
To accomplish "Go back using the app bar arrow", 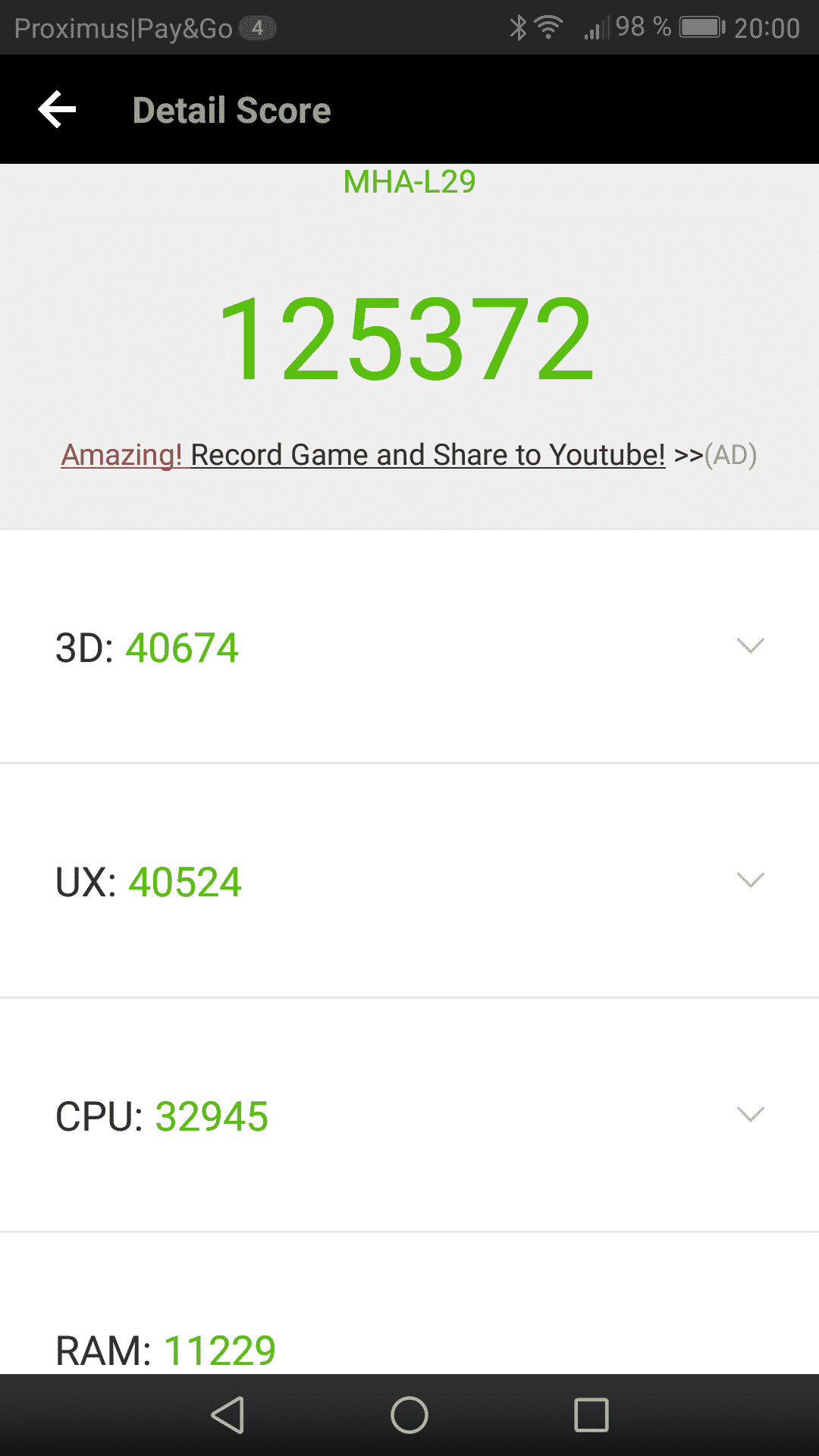I will click(58, 110).
